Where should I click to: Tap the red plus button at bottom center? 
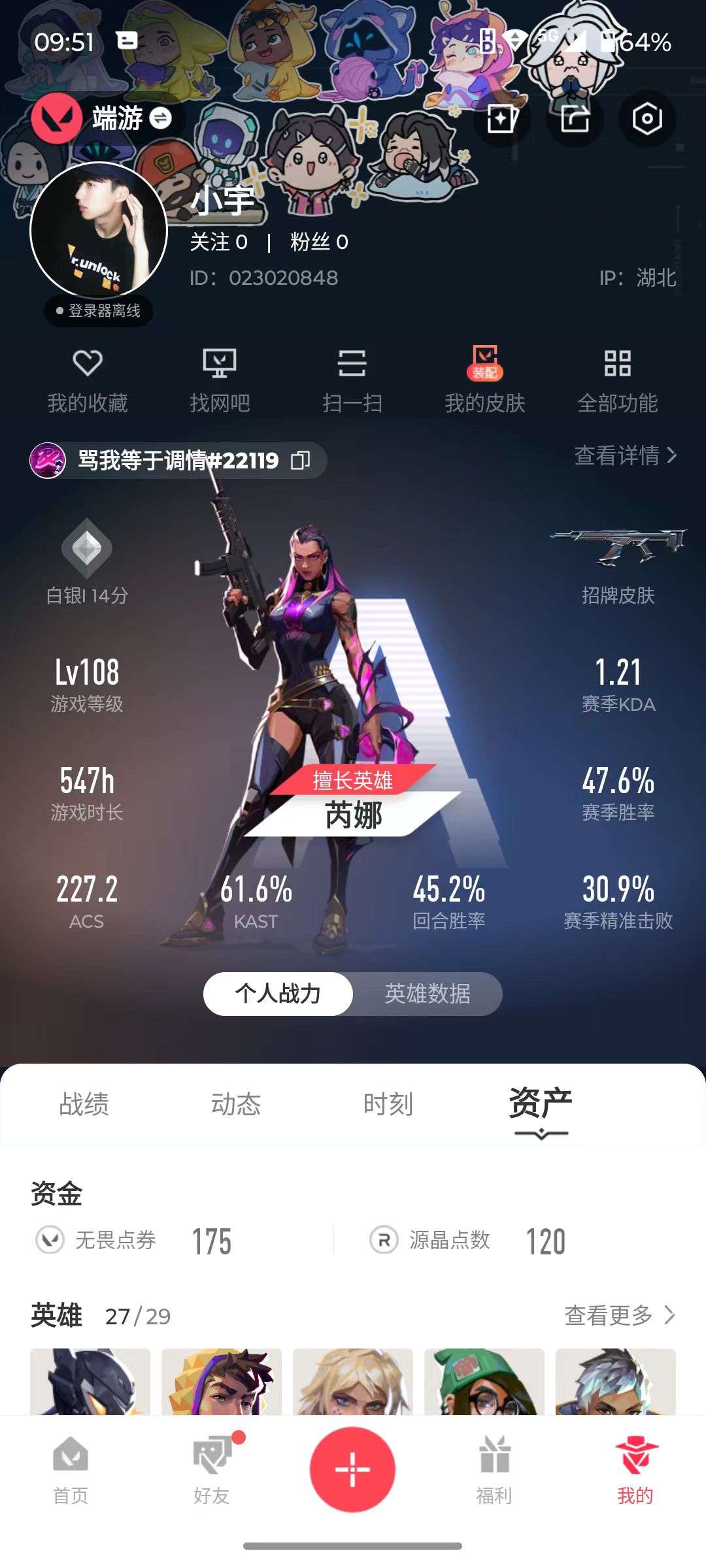352,1469
